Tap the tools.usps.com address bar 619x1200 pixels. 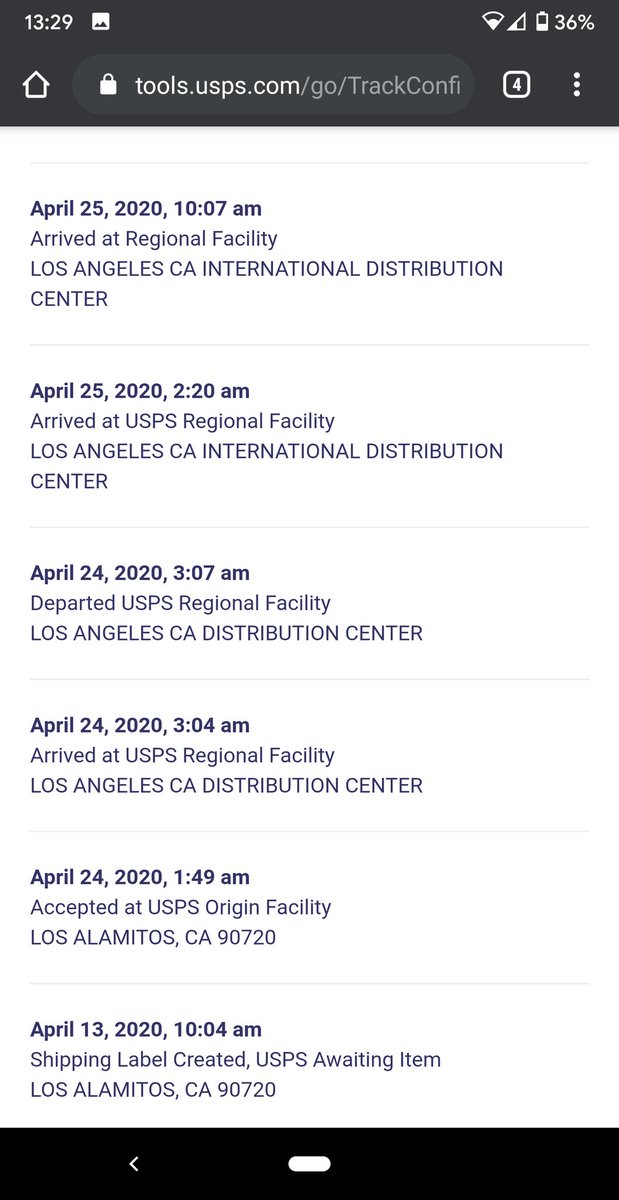(x=290, y=86)
